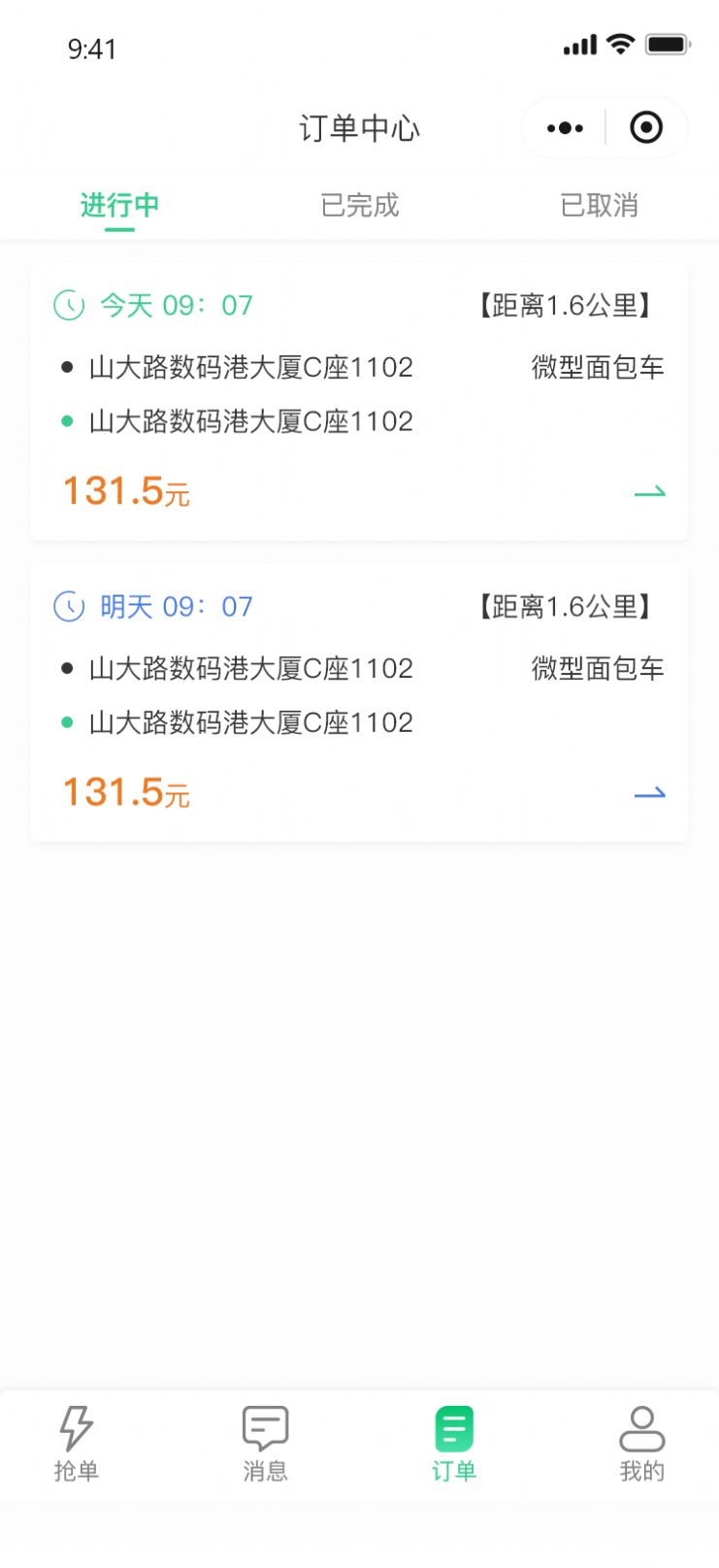
Task: Tap the green navigation arrow on today's order
Action: (x=652, y=491)
